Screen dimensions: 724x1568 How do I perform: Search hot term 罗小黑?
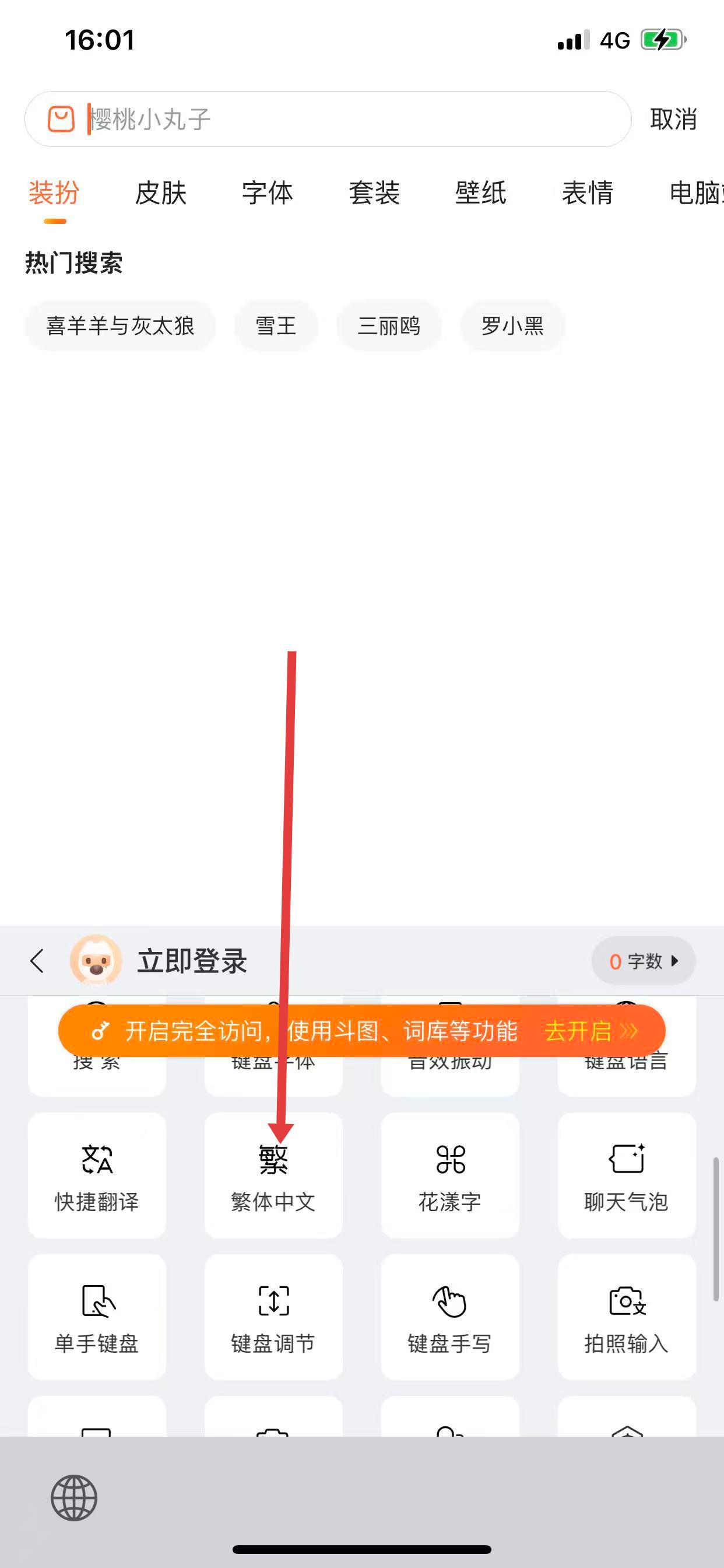[512, 326]
